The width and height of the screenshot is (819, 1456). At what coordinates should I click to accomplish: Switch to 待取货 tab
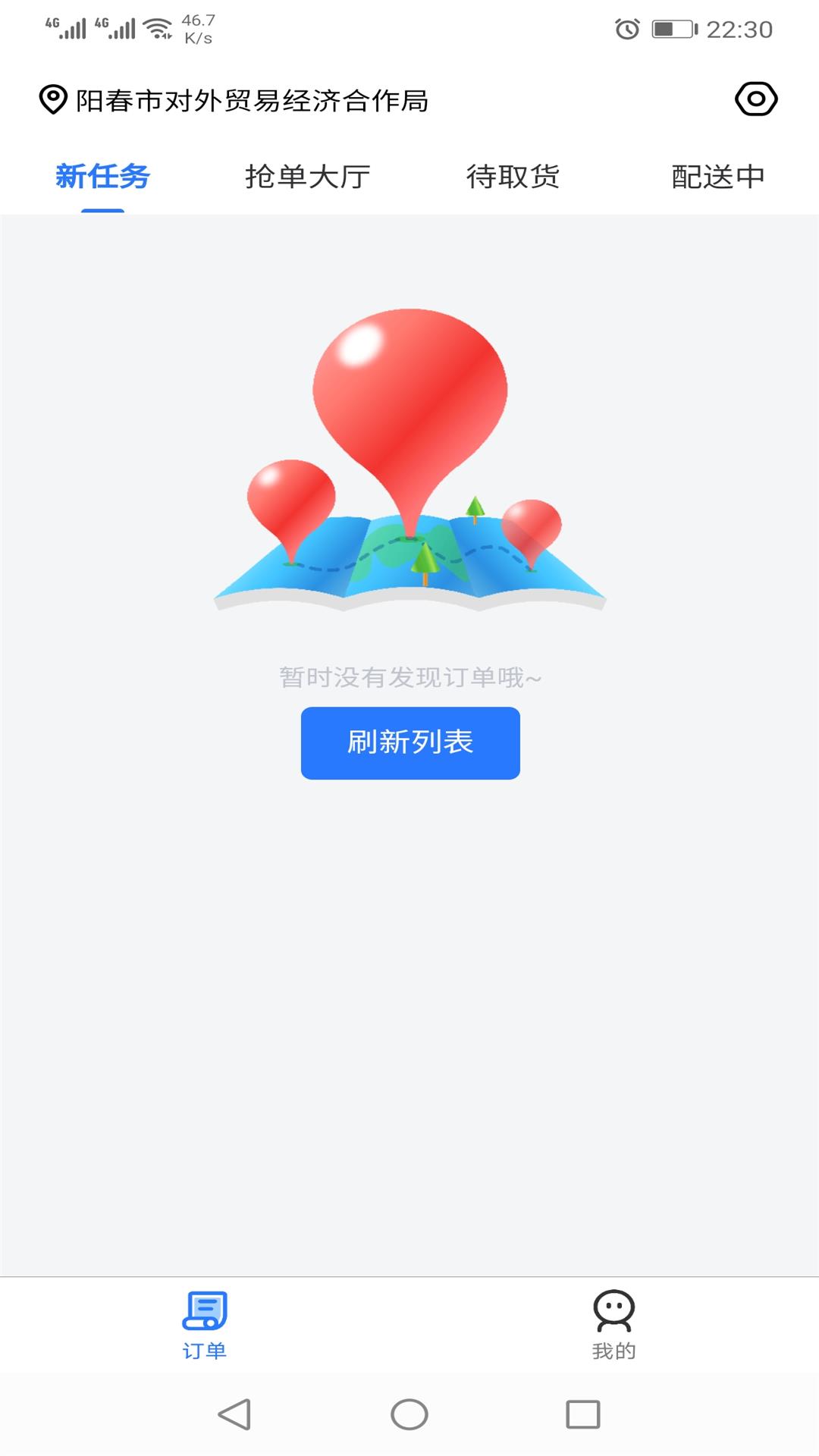point(513,177)
